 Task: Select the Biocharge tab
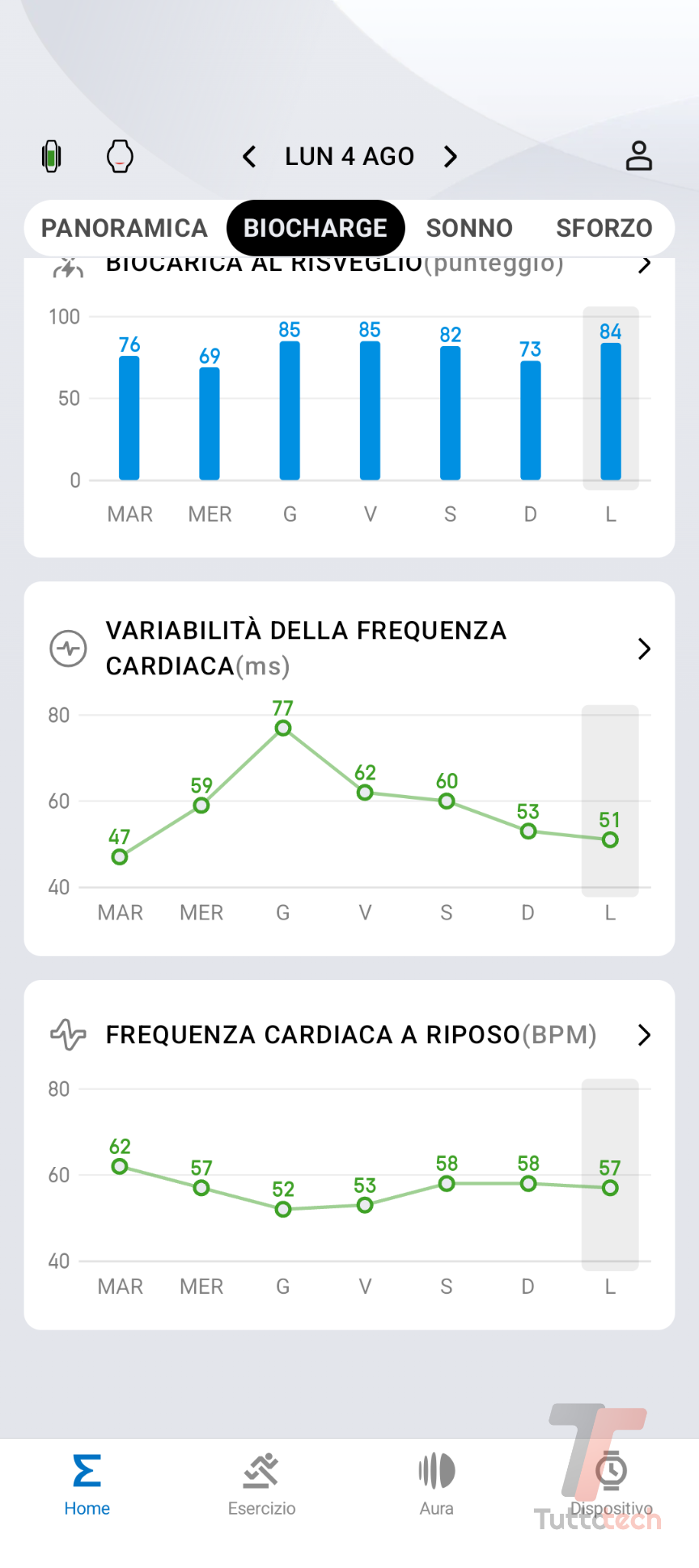[x=316, y=228]
